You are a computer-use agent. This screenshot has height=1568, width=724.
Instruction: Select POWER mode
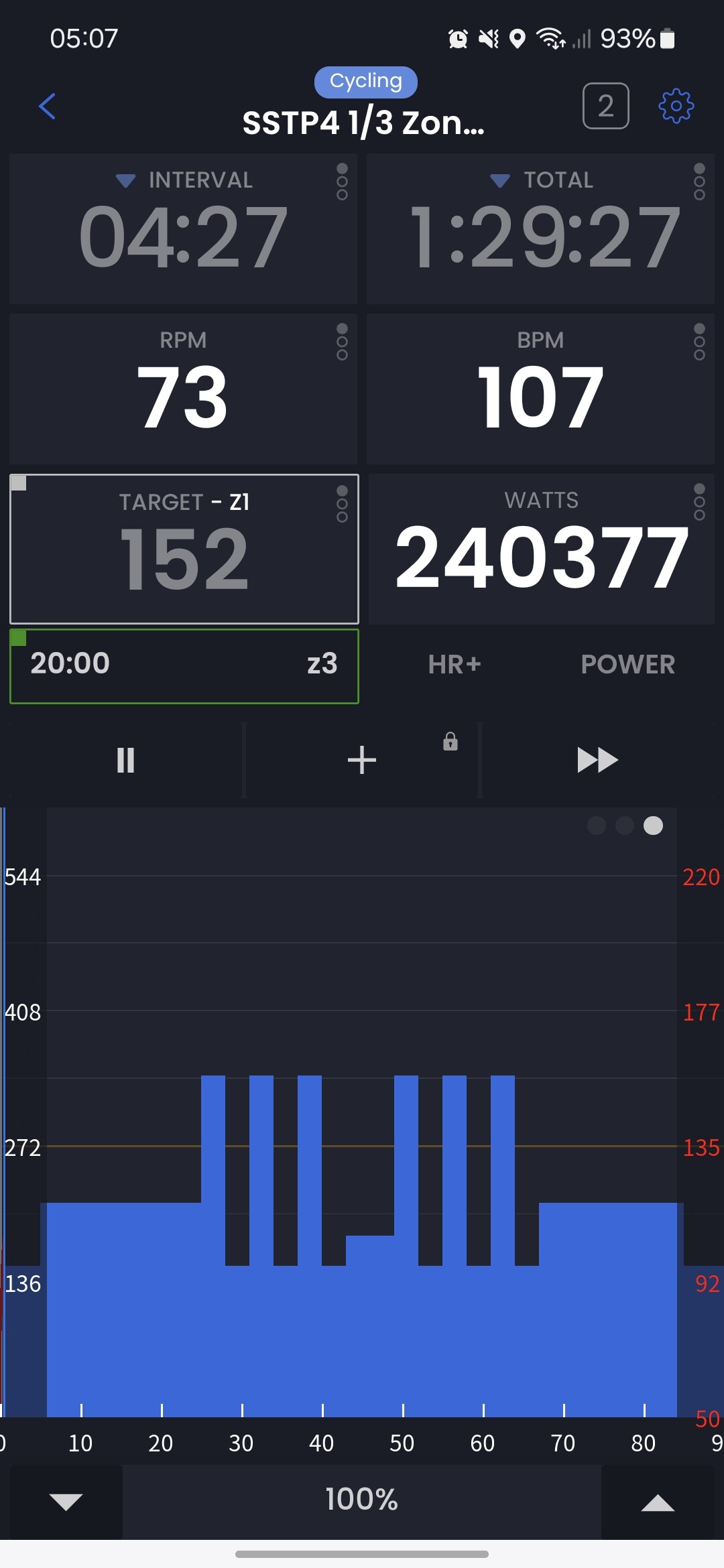627,664
